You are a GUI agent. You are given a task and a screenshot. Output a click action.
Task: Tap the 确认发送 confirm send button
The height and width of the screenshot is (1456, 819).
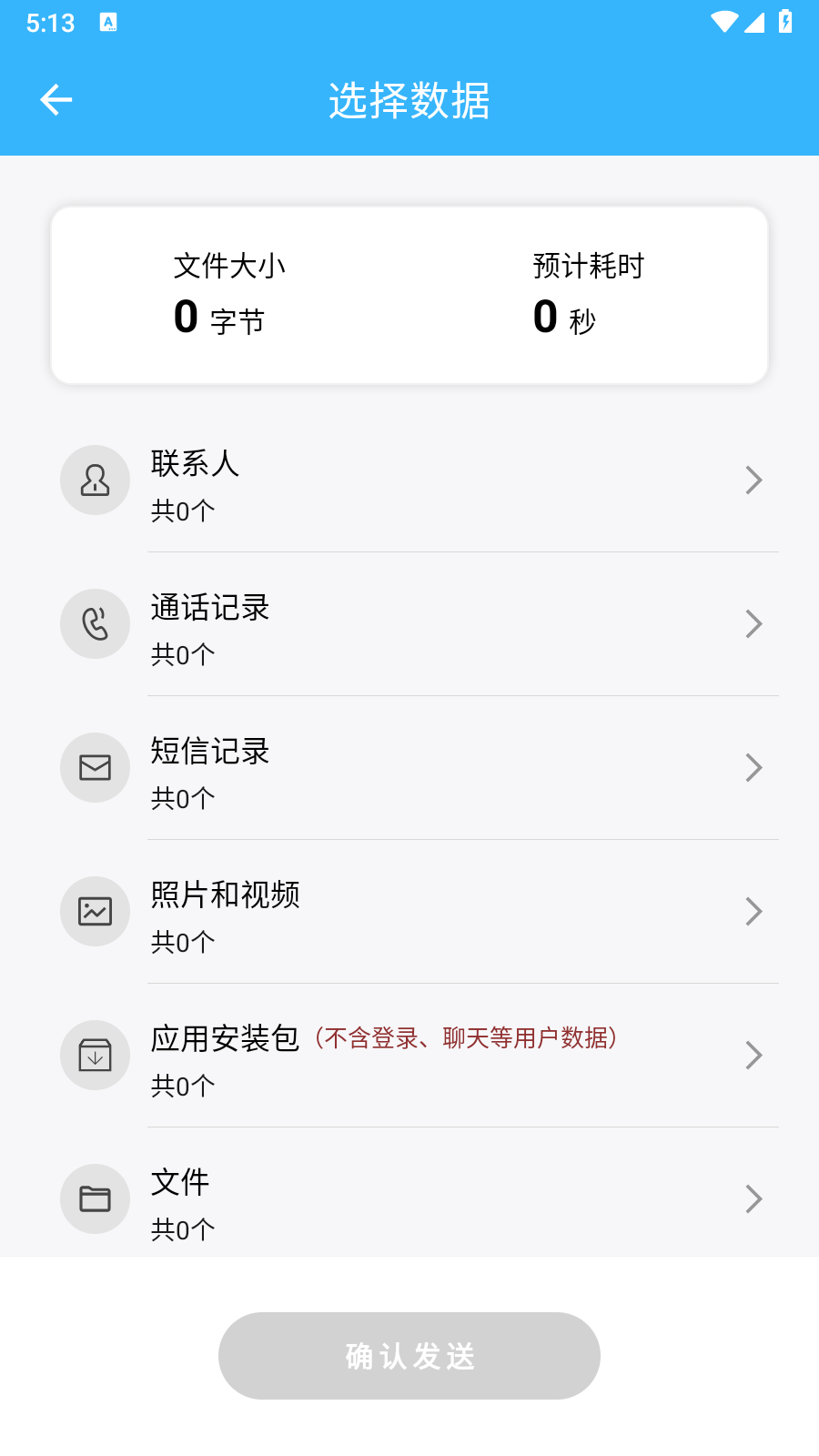click(x=409, y=1356)
